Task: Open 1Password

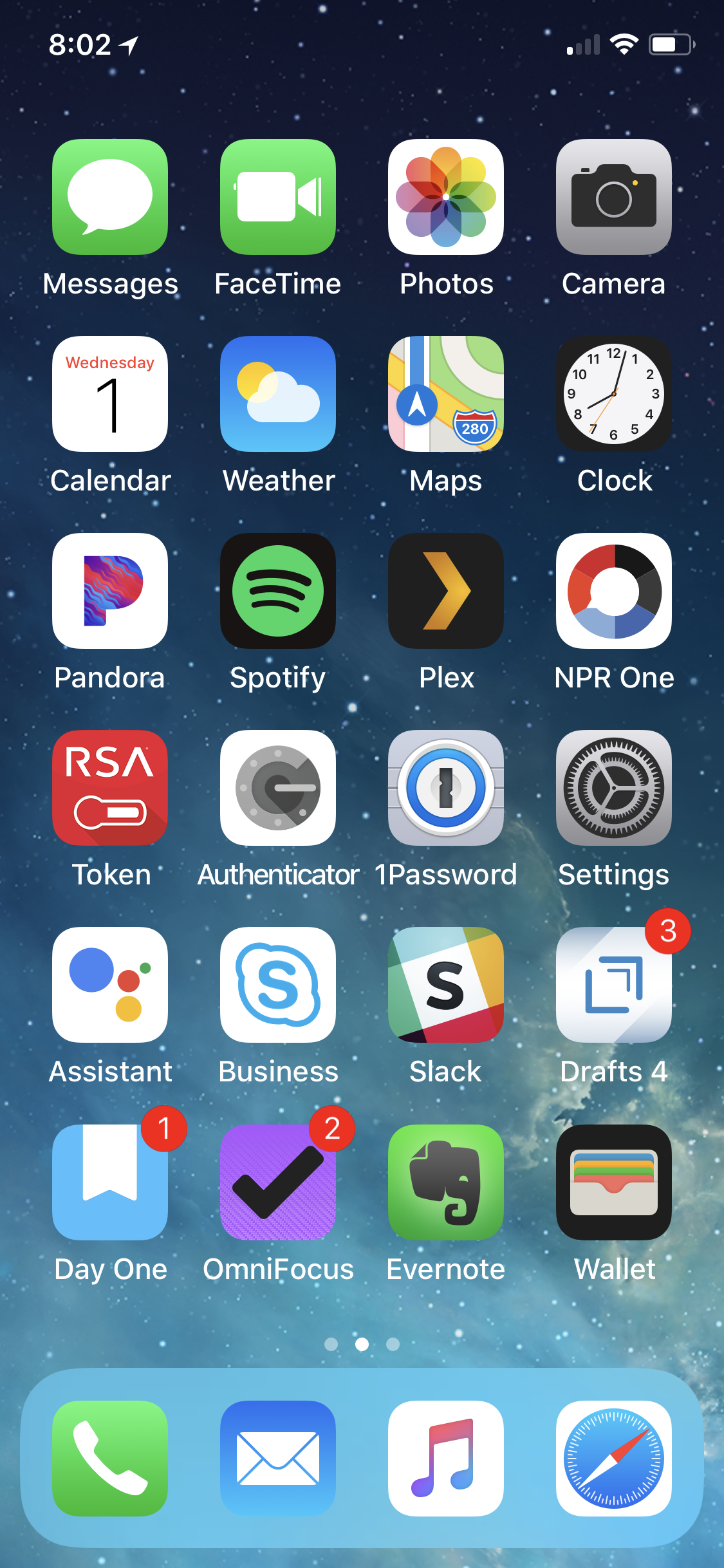Action: tap(446, 788)
